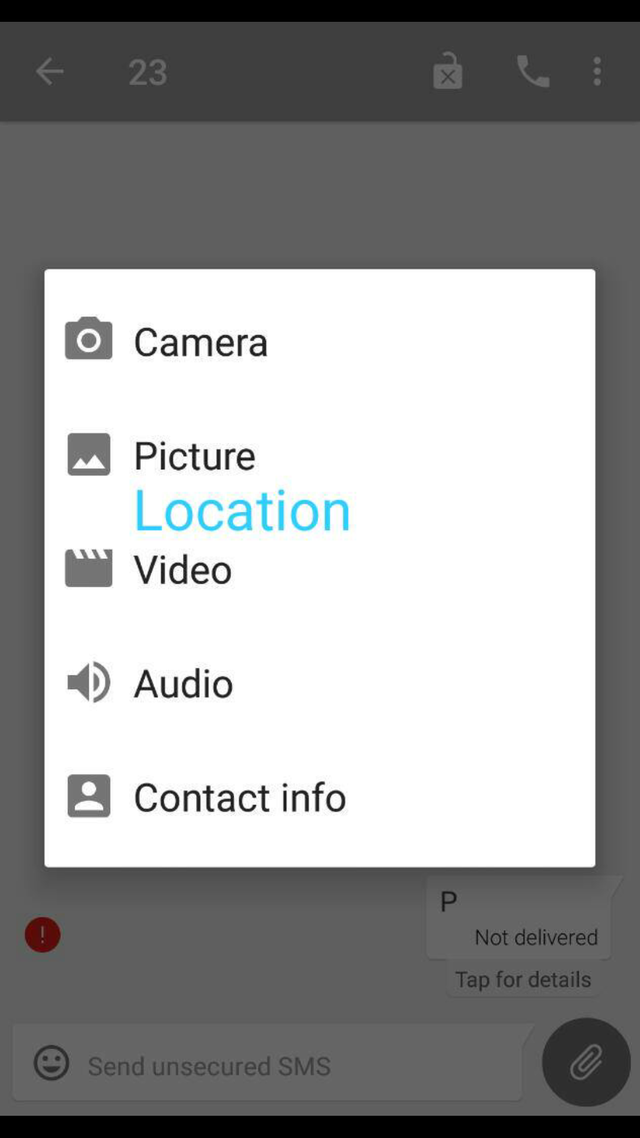Pick Audio as the attachment type
The width and height of the screenshot is (640, 1138).
point(319,684)
